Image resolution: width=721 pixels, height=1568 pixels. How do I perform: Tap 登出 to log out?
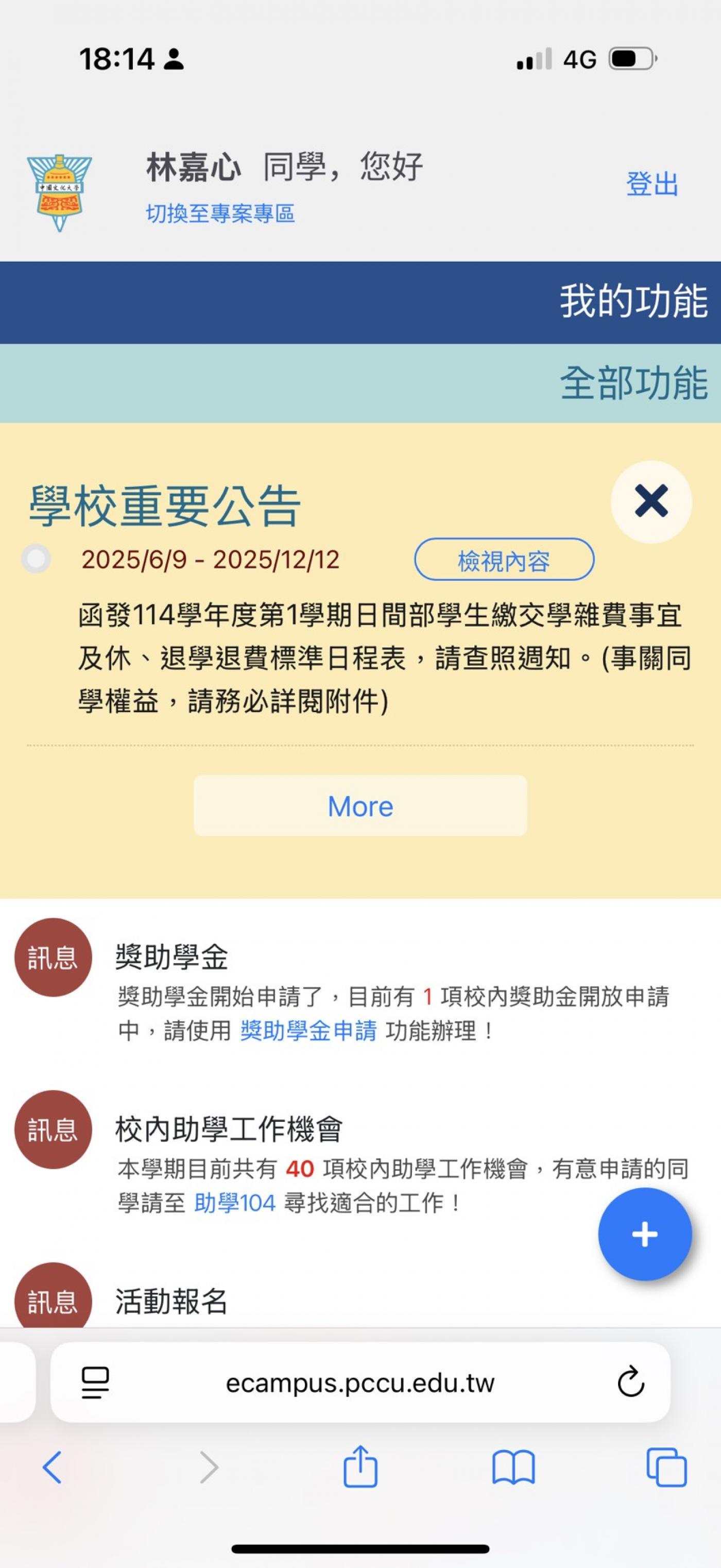(651, 184)
